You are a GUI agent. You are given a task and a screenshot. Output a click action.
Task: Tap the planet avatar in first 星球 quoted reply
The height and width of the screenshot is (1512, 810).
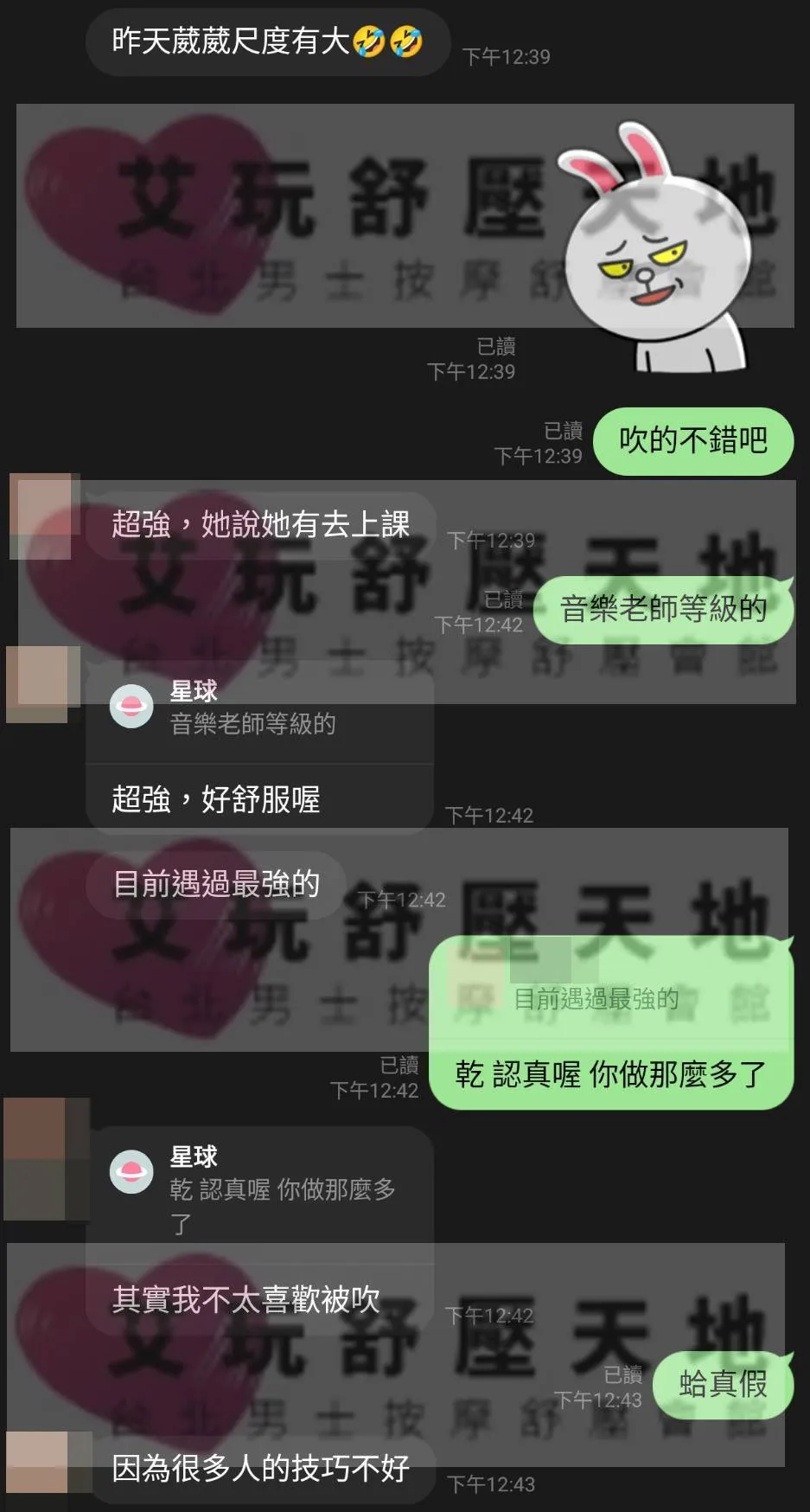tap(131, 708)
